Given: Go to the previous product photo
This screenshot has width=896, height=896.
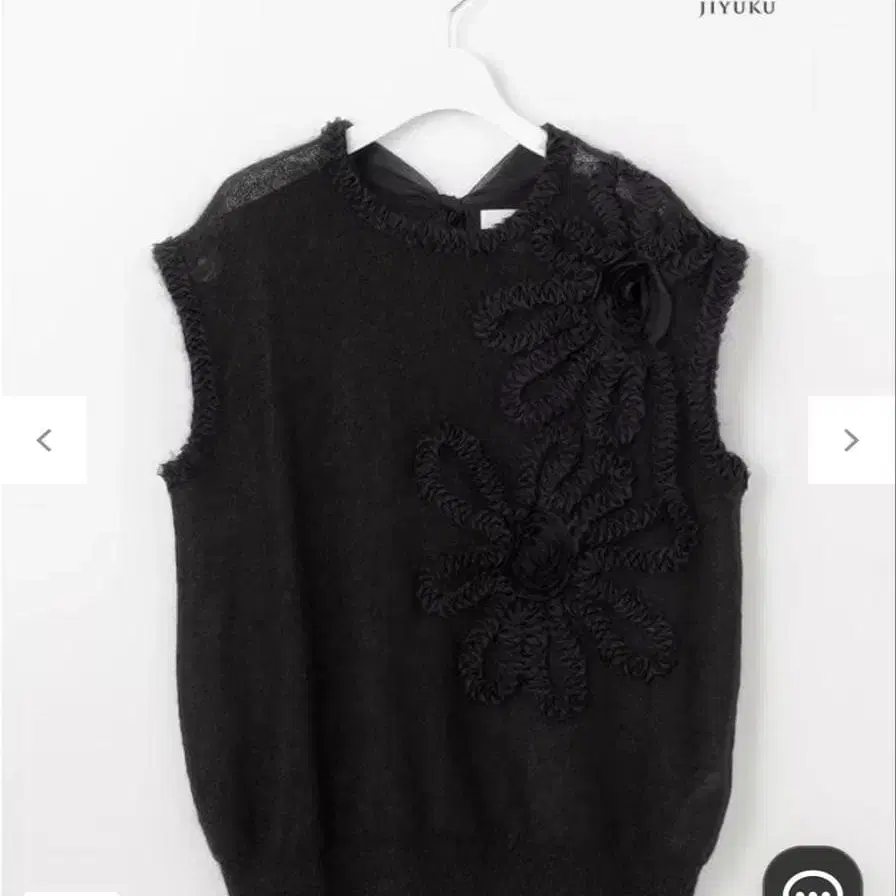Looking at the screenshot, I should coord(44,440).
